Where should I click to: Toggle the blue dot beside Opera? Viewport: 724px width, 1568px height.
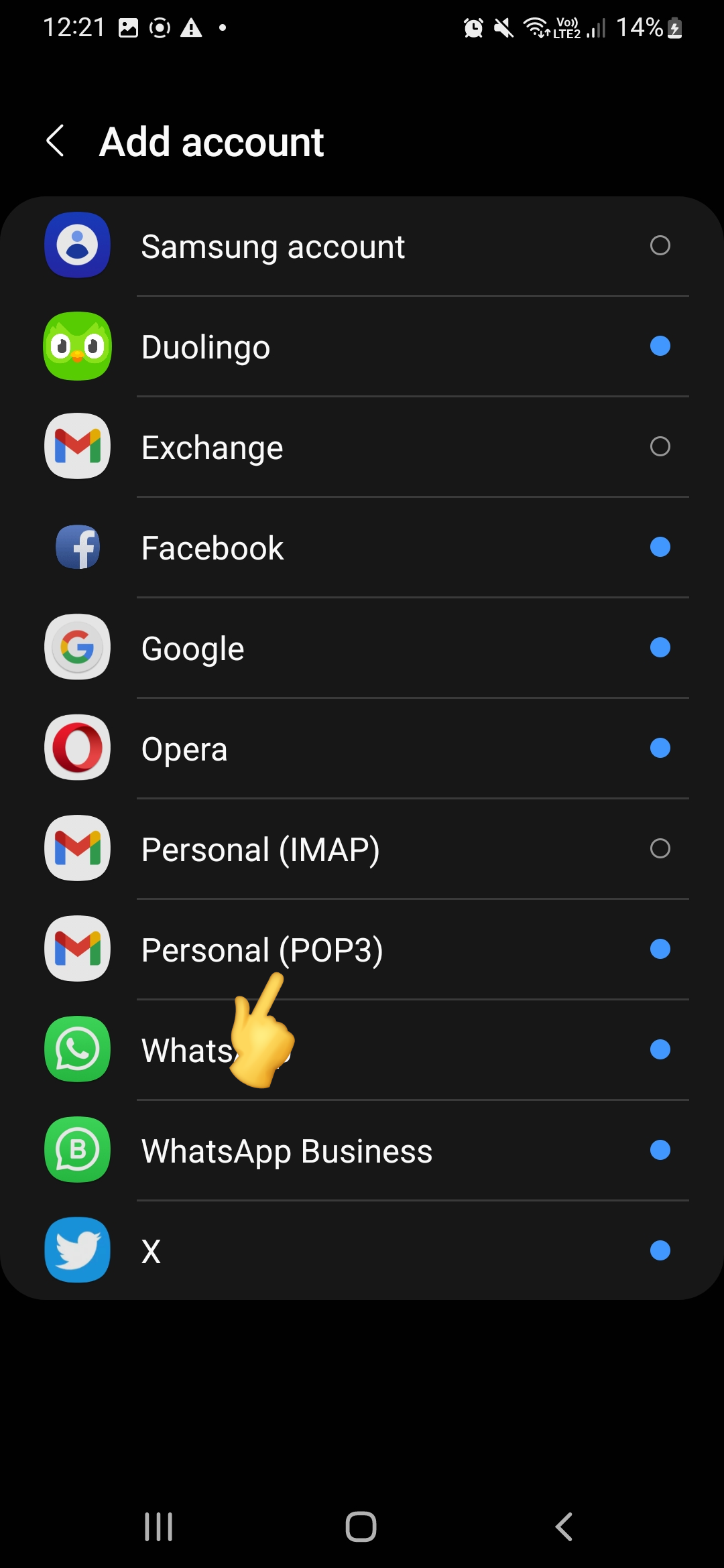[x=660, y=748]
